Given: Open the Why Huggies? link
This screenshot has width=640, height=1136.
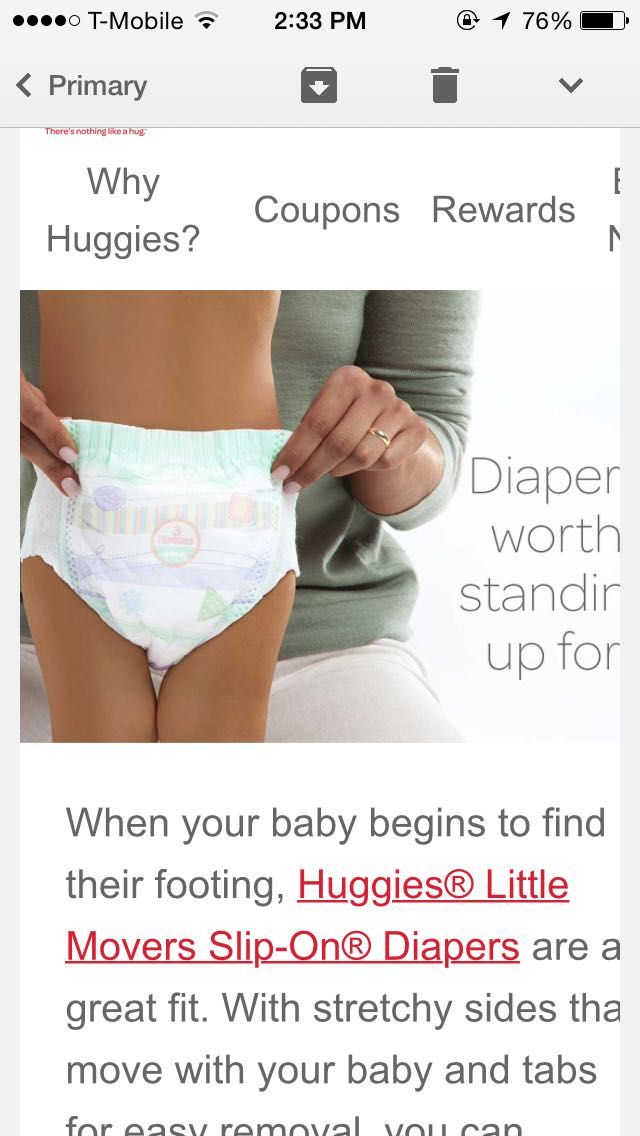Looking at the screenshot, I should click(123, 210).
